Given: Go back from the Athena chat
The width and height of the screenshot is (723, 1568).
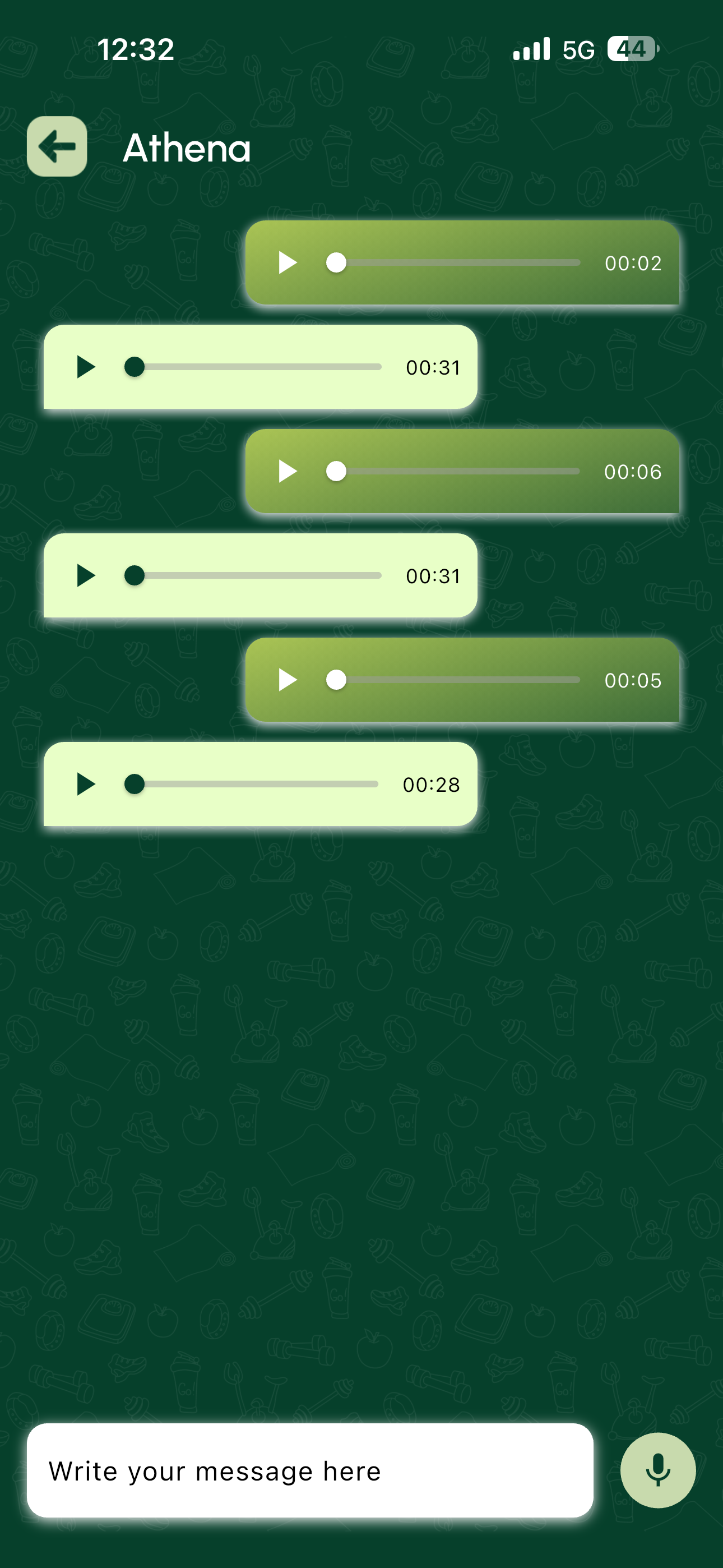Looking at the screenshot, I should point(57,147).
